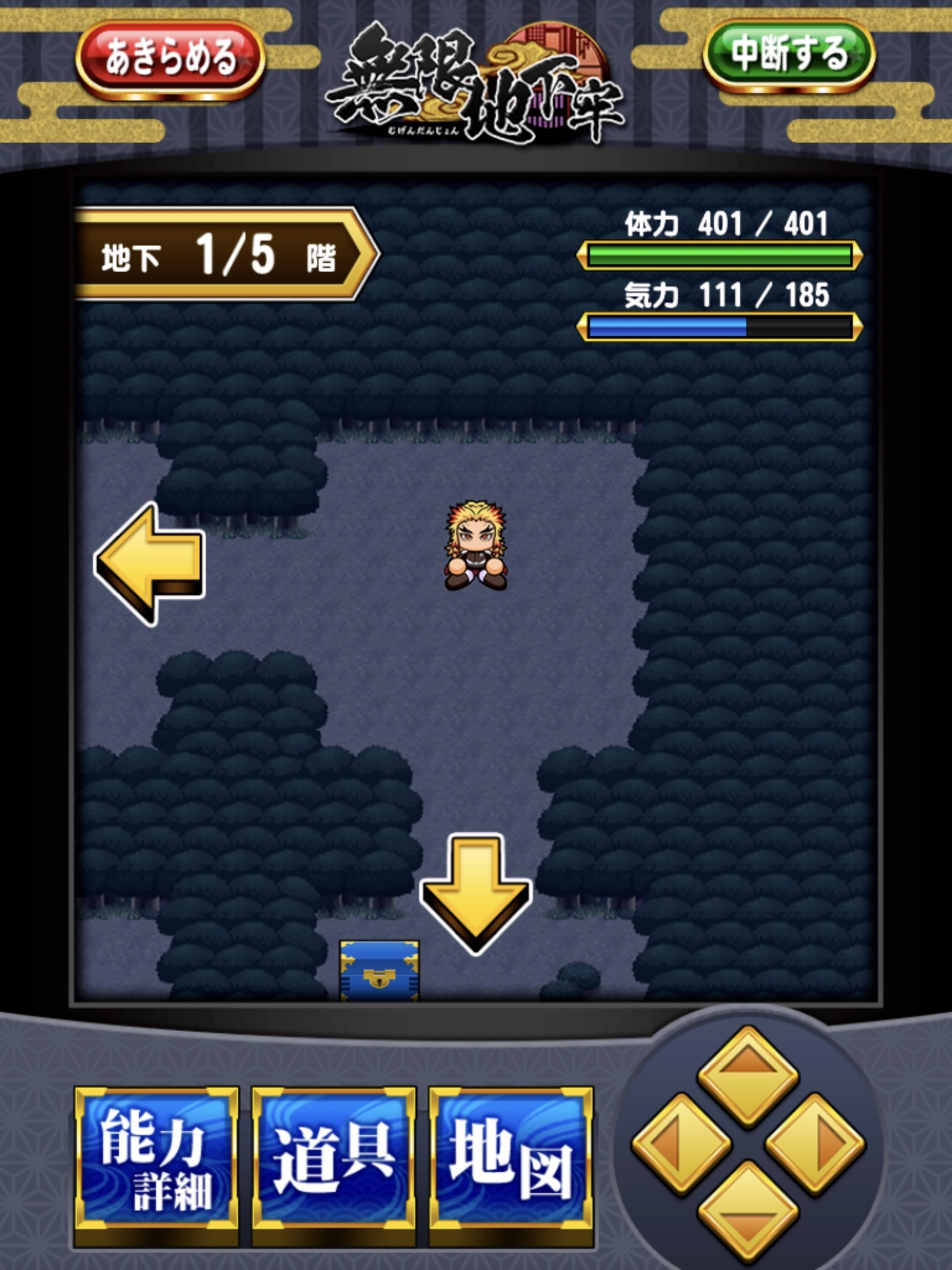Tap the green 中断する suspend button

[788, 55]
